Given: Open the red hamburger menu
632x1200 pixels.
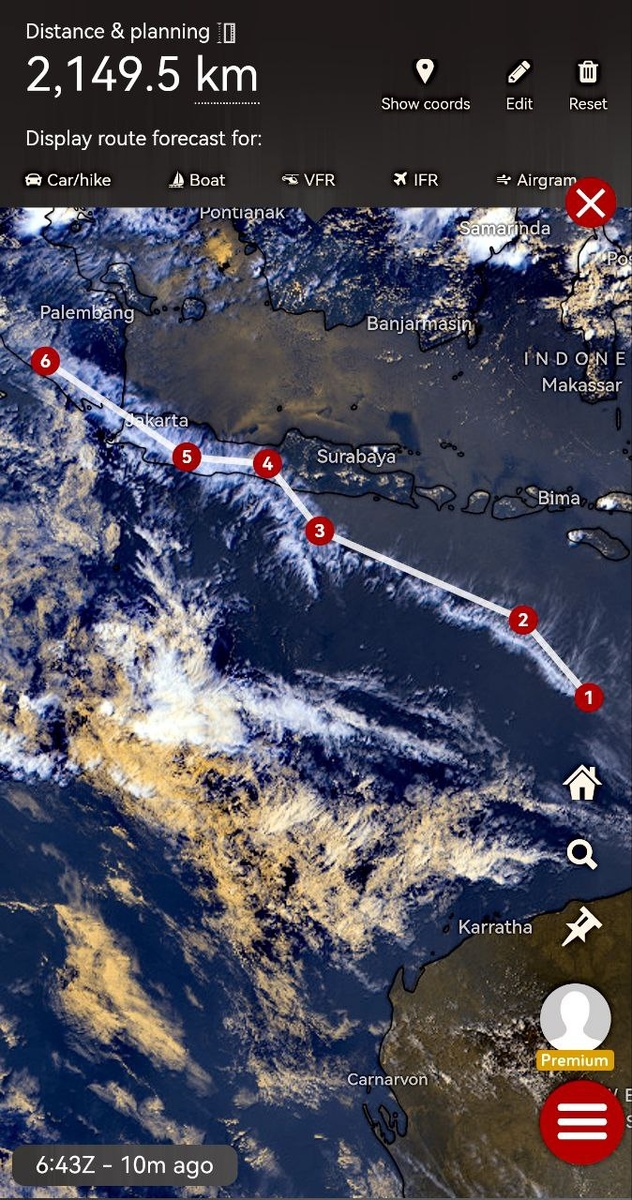Looking at the screenshot, I should tap(582, 1122).
